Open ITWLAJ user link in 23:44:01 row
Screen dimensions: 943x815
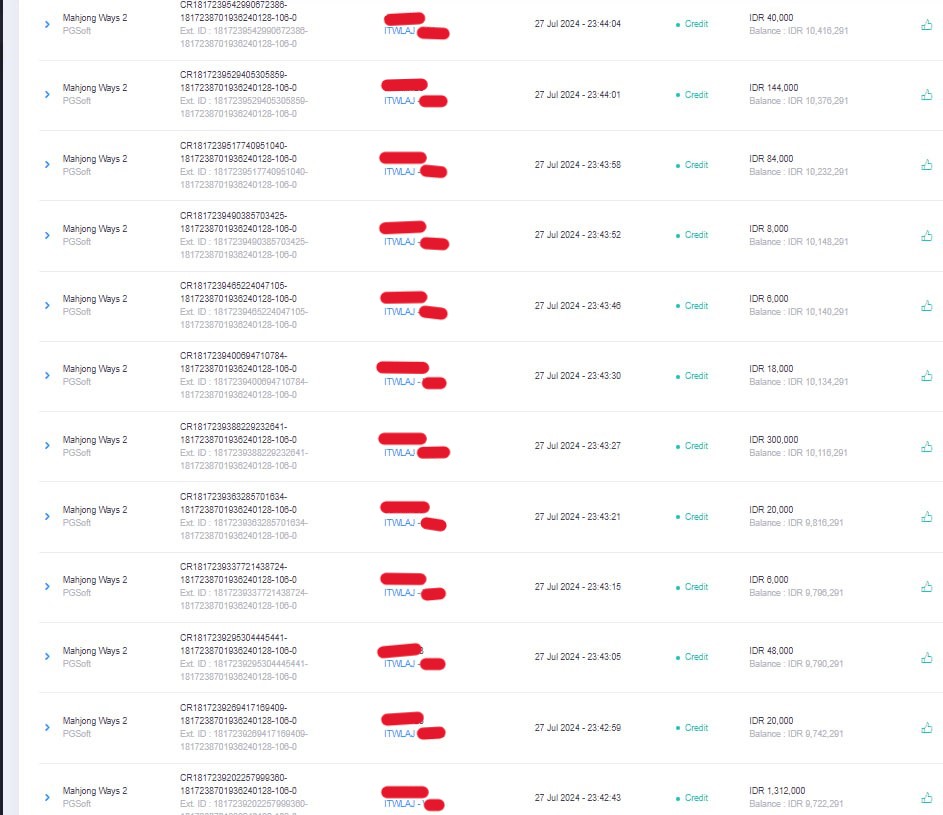[x=399, y=101]
